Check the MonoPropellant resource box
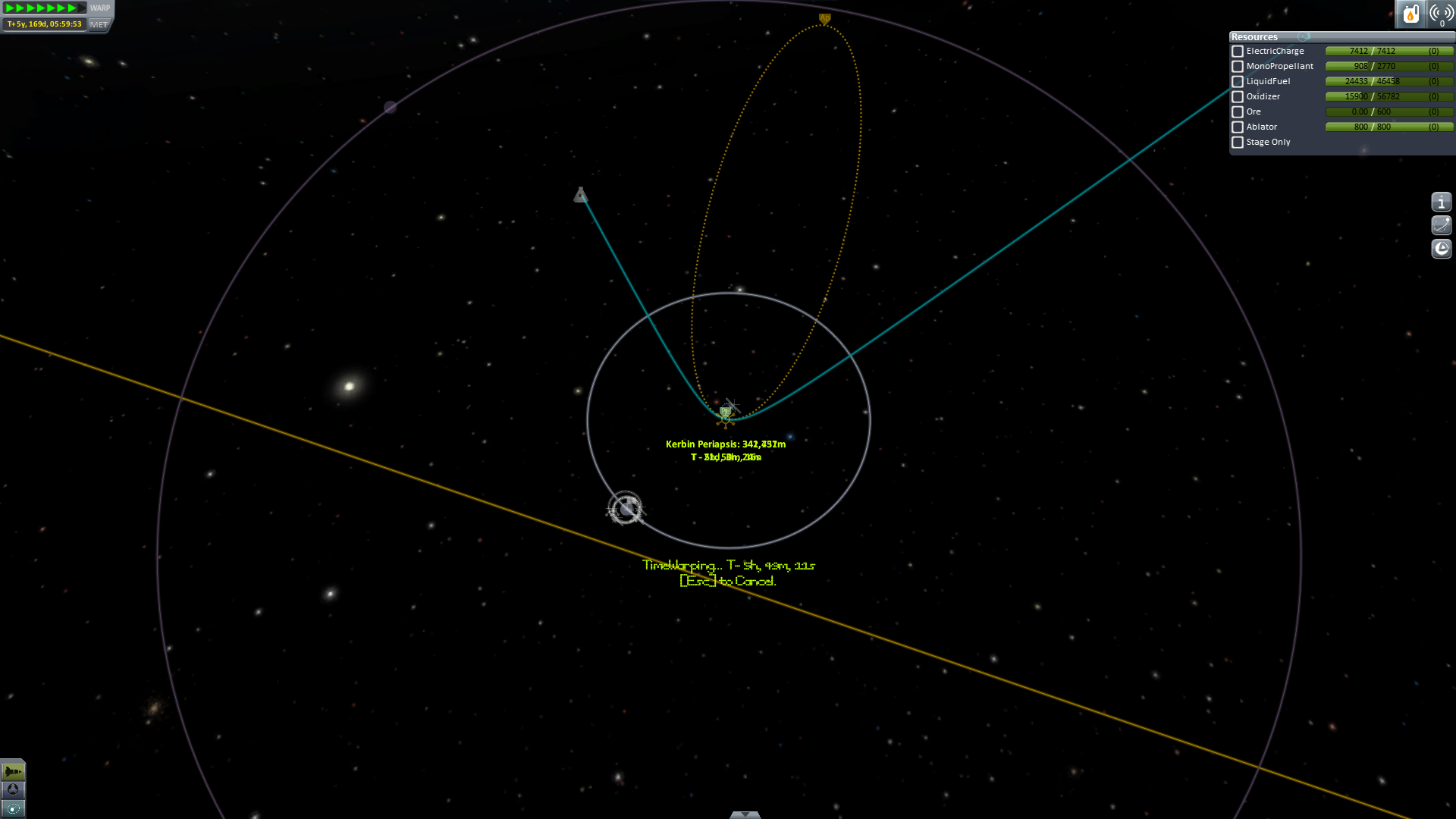 [1238, 67]
